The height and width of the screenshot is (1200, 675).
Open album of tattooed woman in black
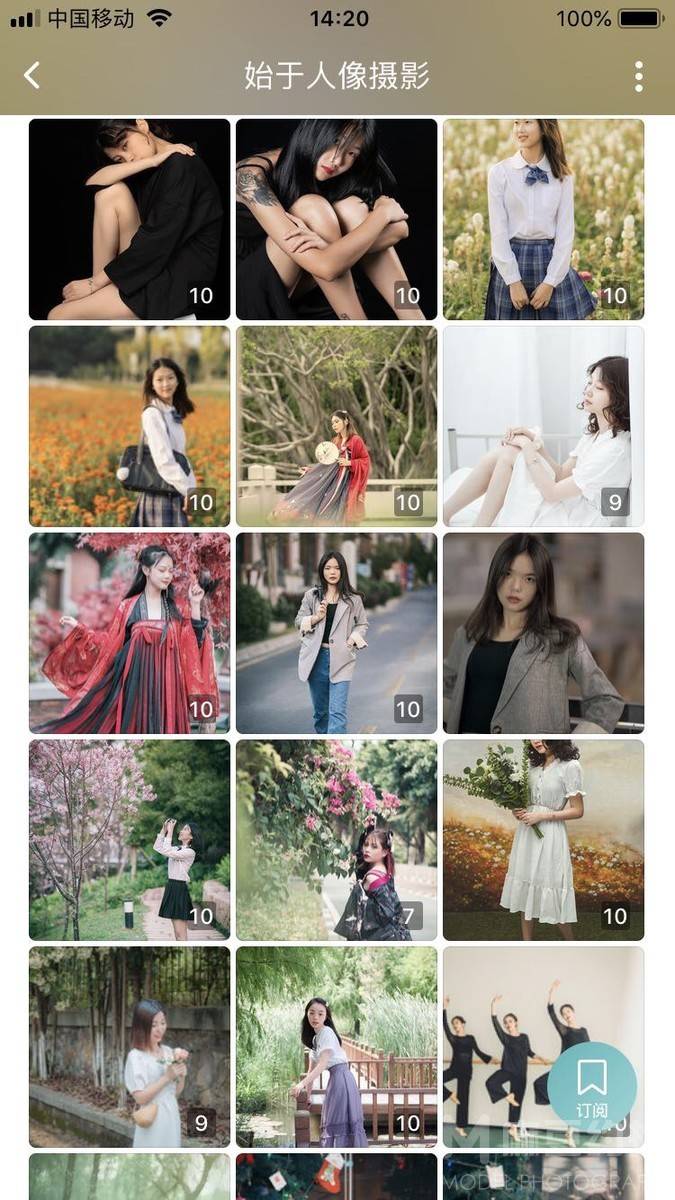(x=336, y=219)
